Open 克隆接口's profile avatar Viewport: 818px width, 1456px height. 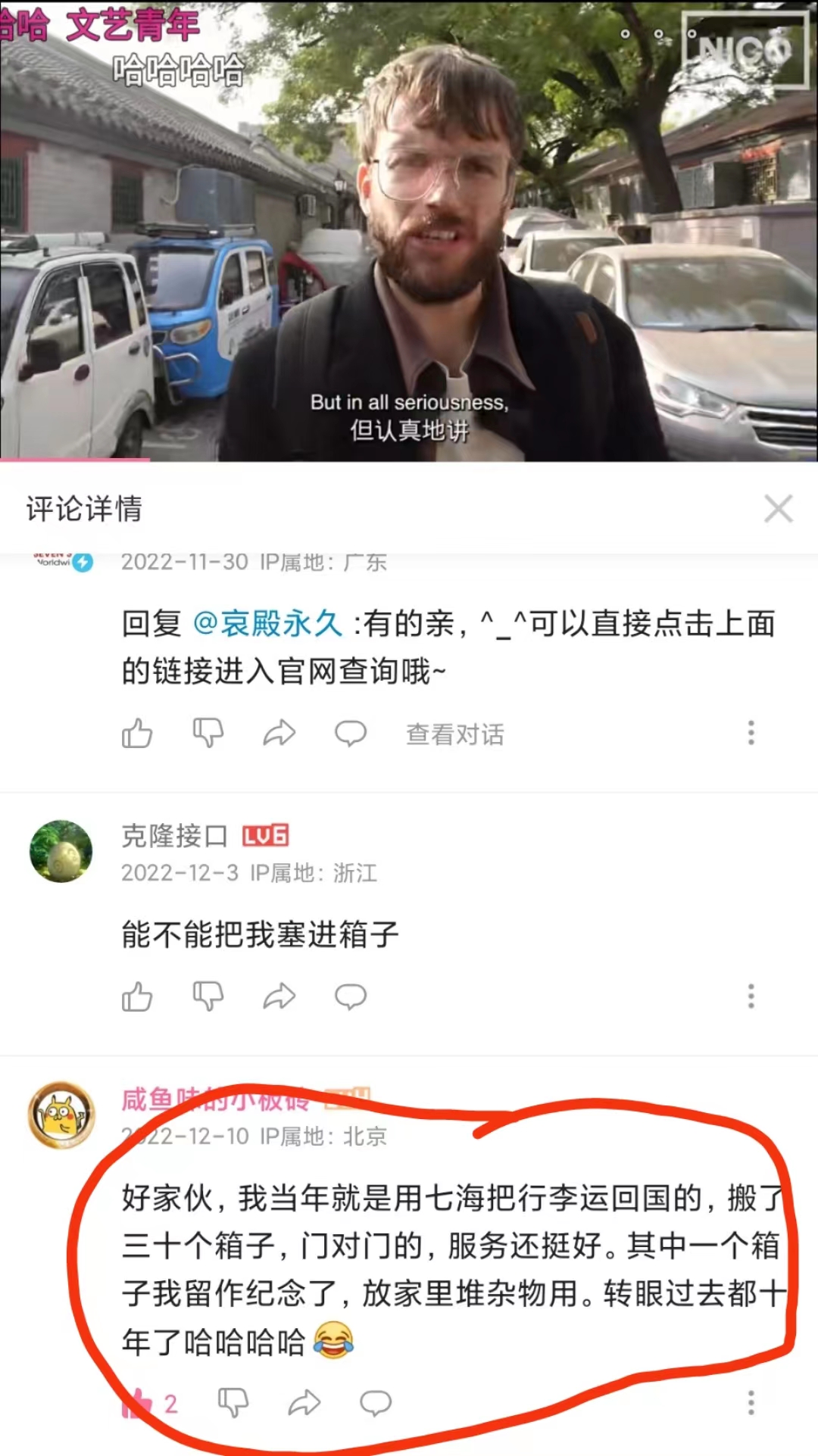pos(61,851)
